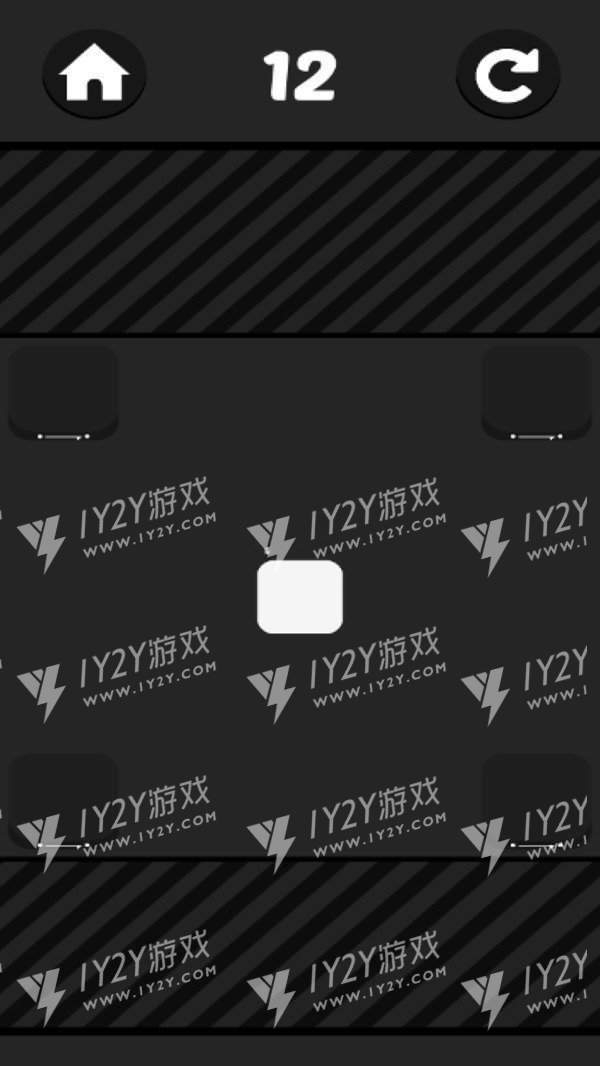Tap the white square in the center
Screen dimensions: 600x1066
click(x=300, y=597)
